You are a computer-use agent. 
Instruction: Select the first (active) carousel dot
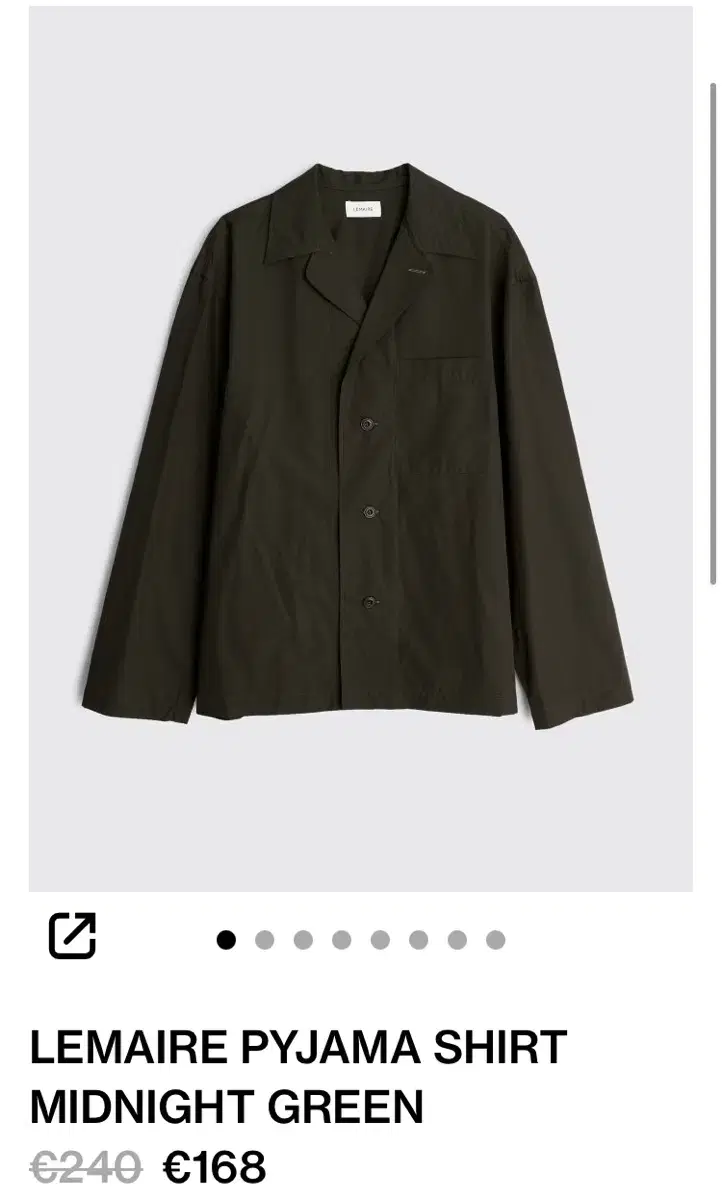[226, 938]
